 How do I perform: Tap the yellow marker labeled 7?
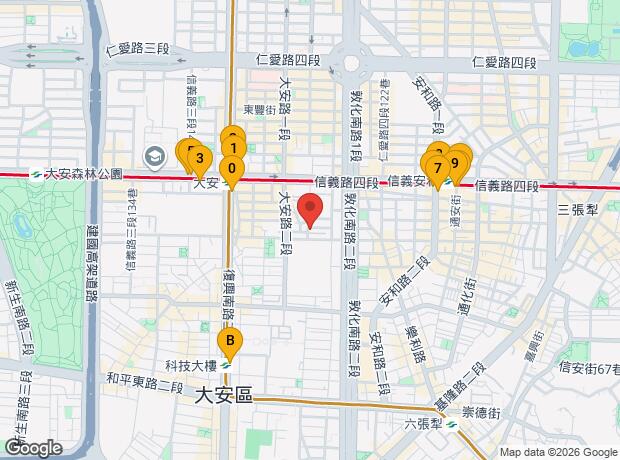437,167
